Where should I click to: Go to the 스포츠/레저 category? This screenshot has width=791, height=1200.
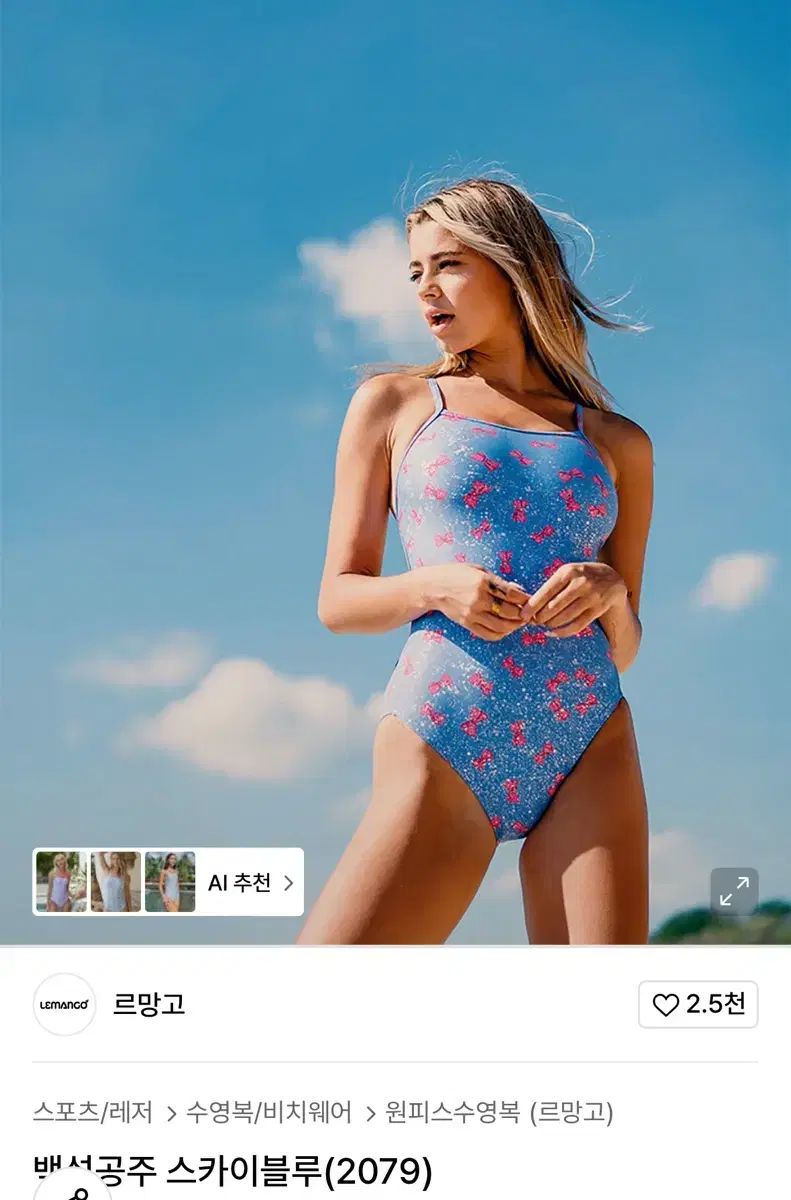[x=92, y=1111]
